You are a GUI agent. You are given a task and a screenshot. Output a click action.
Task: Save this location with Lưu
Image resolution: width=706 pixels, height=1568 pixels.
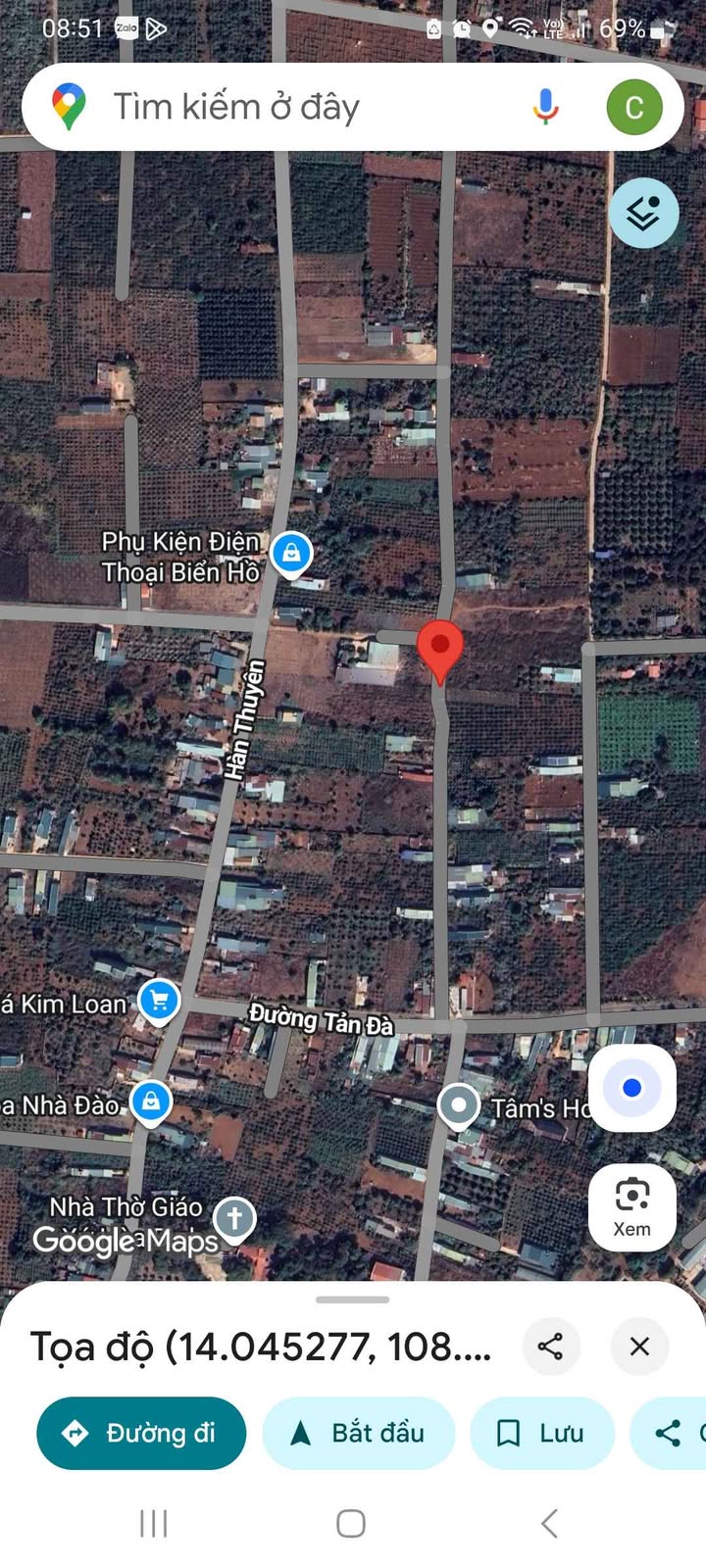542,1433
